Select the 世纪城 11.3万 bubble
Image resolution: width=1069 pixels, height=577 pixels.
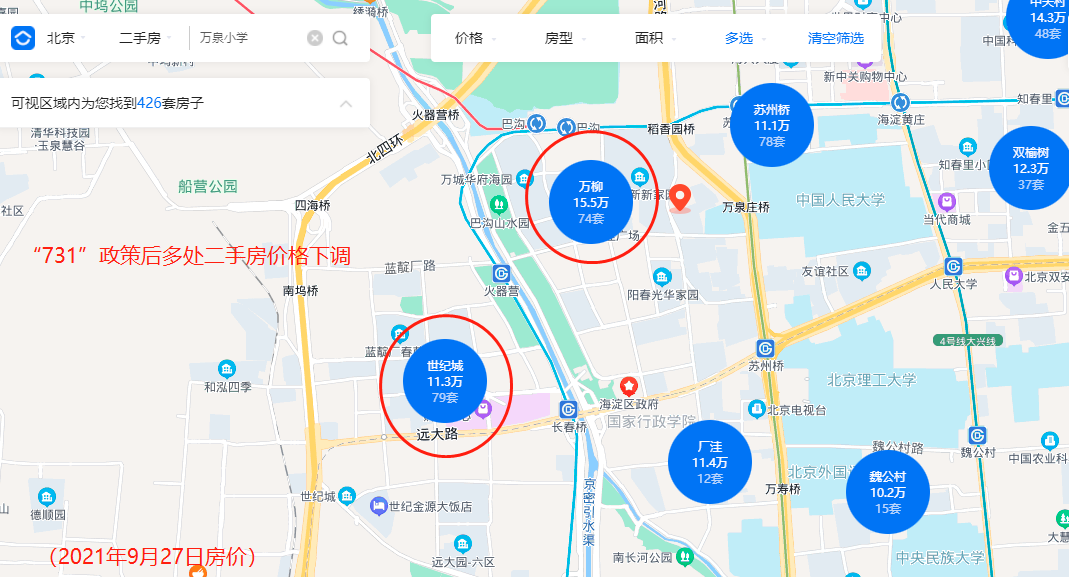point(445,381)
